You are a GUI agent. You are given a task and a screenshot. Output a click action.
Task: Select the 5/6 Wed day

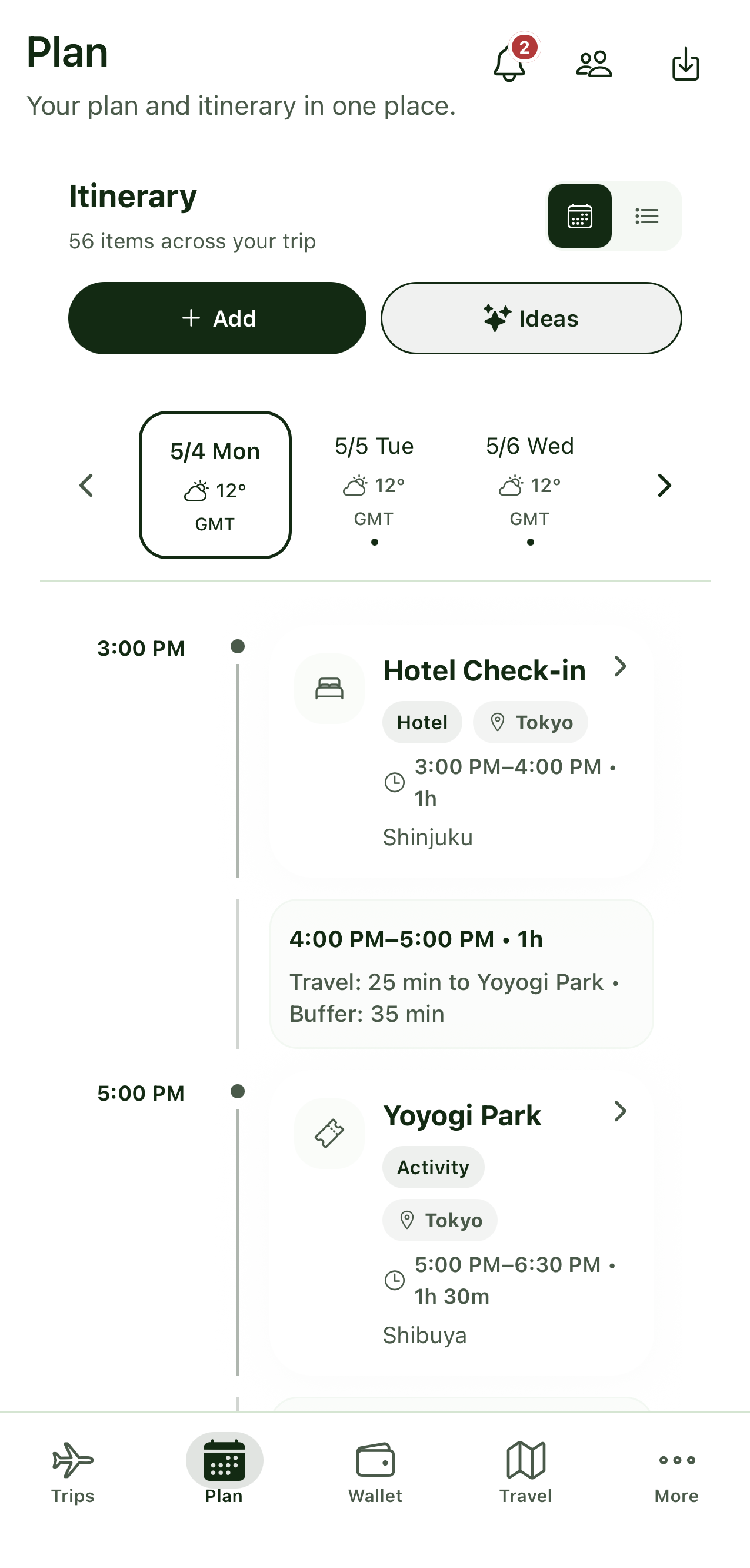click(530, 484)
